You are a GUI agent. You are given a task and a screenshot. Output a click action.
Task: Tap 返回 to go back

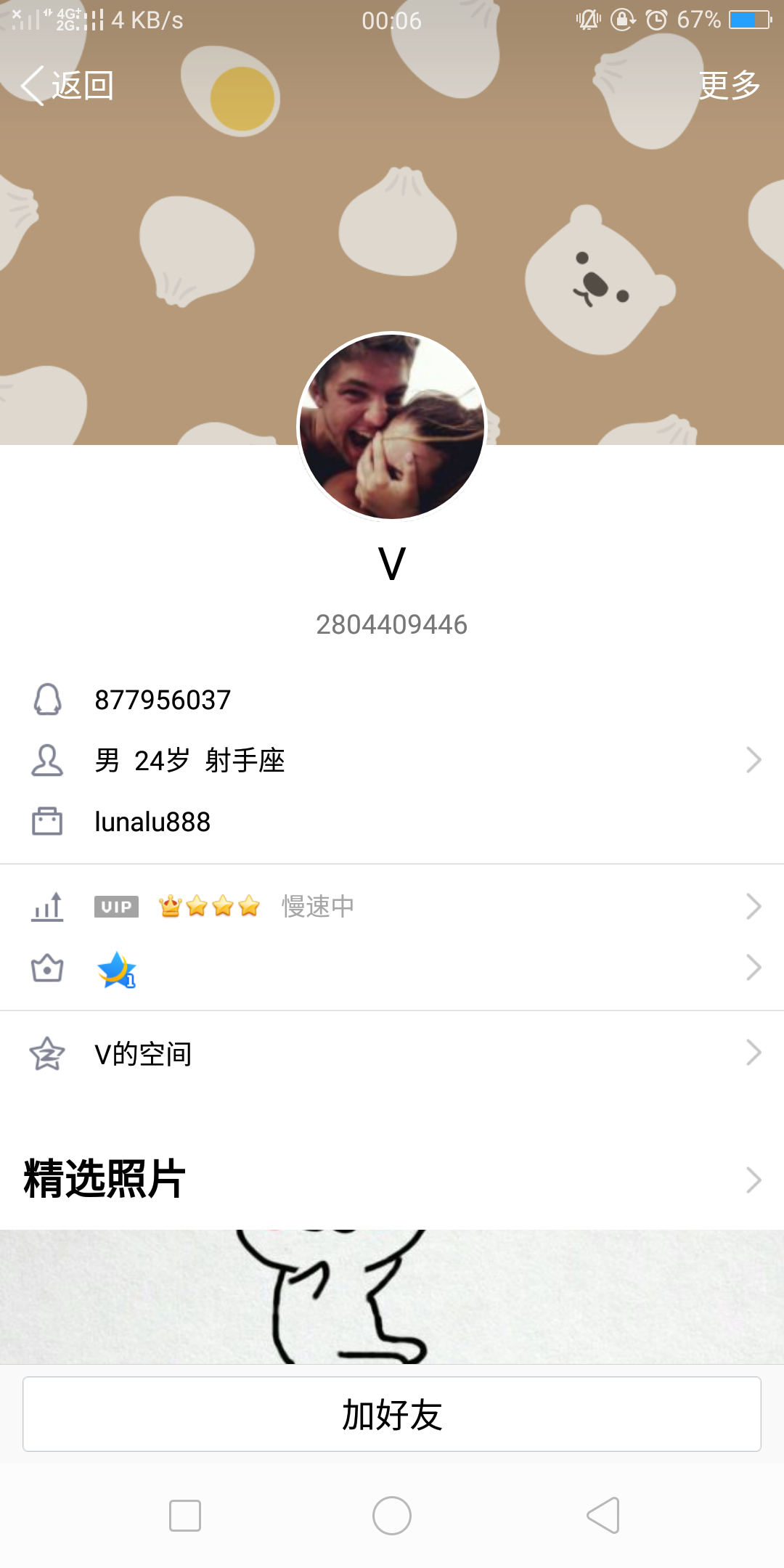click(x=67, y=86)
